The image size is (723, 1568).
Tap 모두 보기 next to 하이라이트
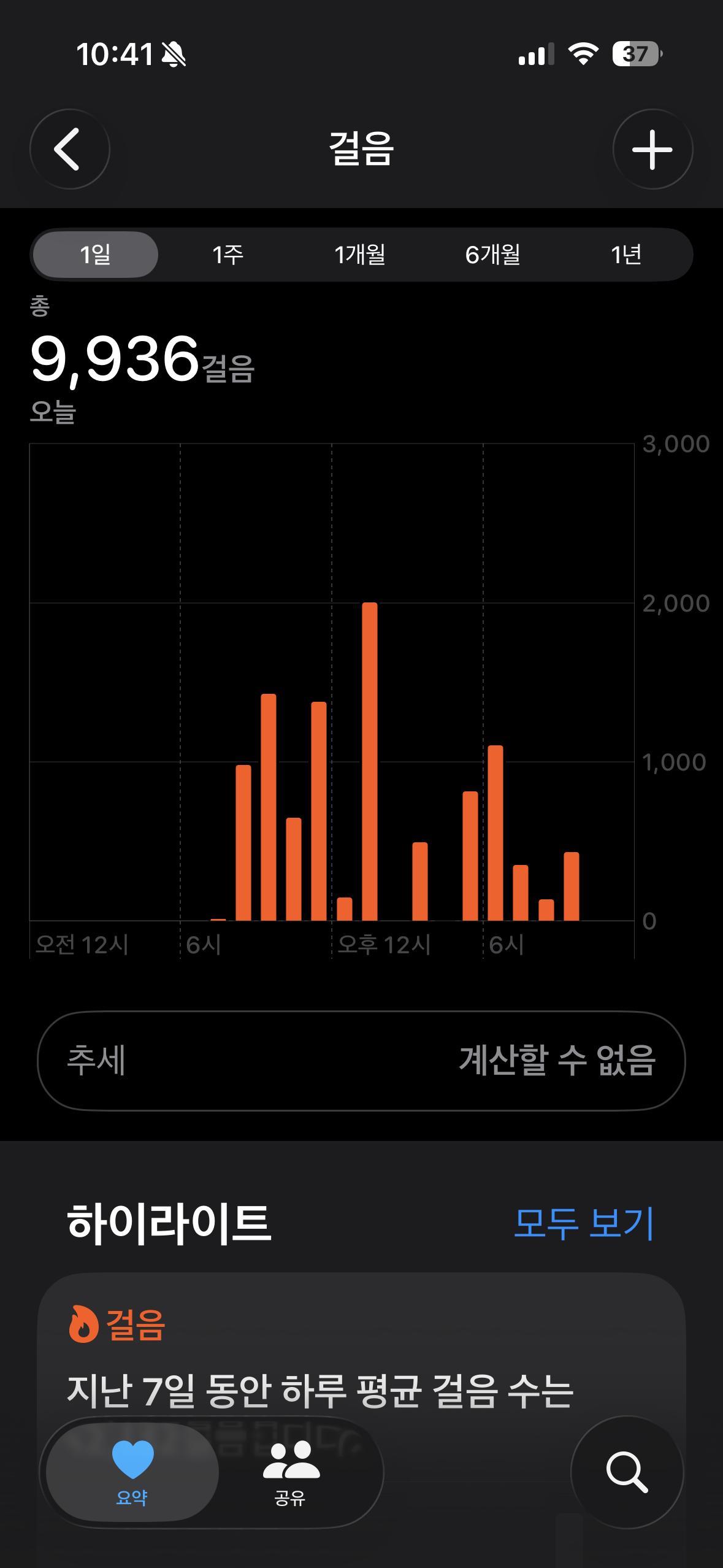pos(584,1223)
